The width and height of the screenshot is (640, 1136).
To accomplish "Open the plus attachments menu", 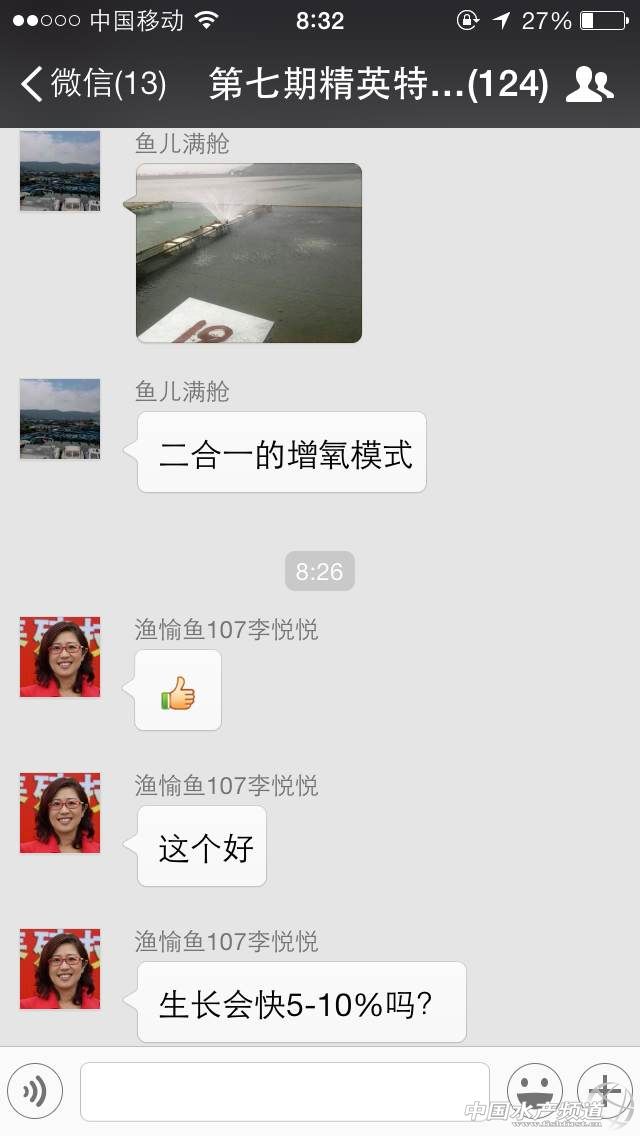I will click(604, 1091).
